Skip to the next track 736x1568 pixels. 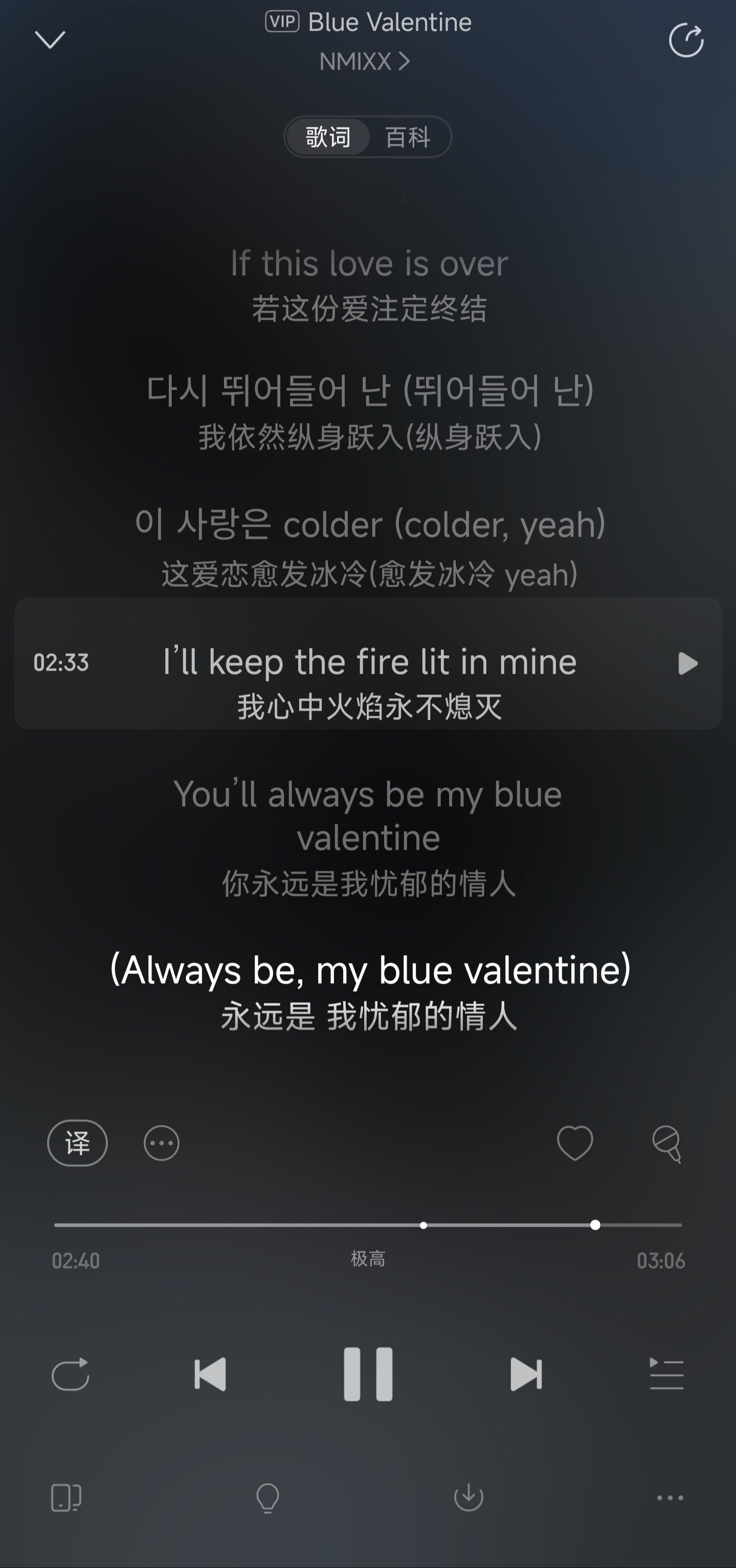click(526, 1375)
